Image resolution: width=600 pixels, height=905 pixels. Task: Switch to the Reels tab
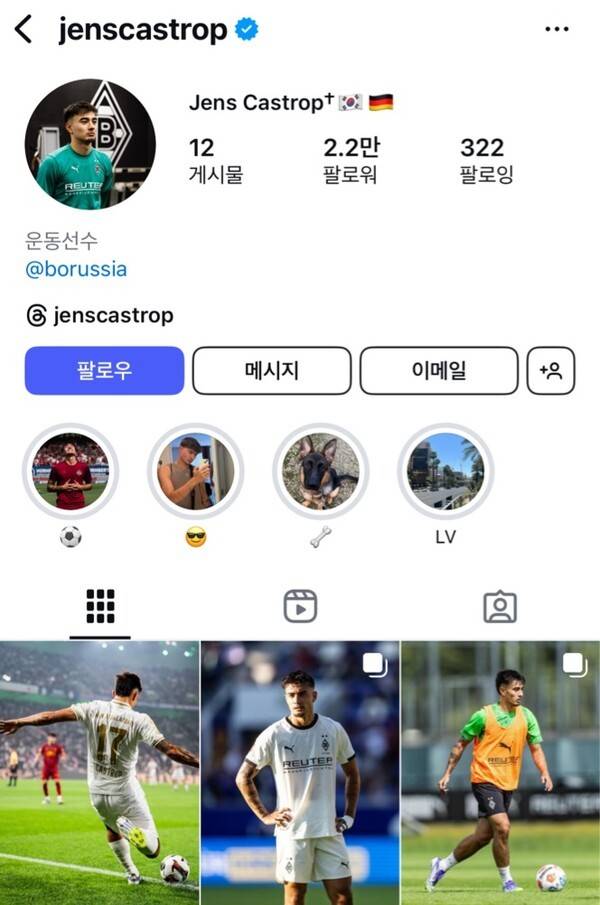click(x=301, y=607)
